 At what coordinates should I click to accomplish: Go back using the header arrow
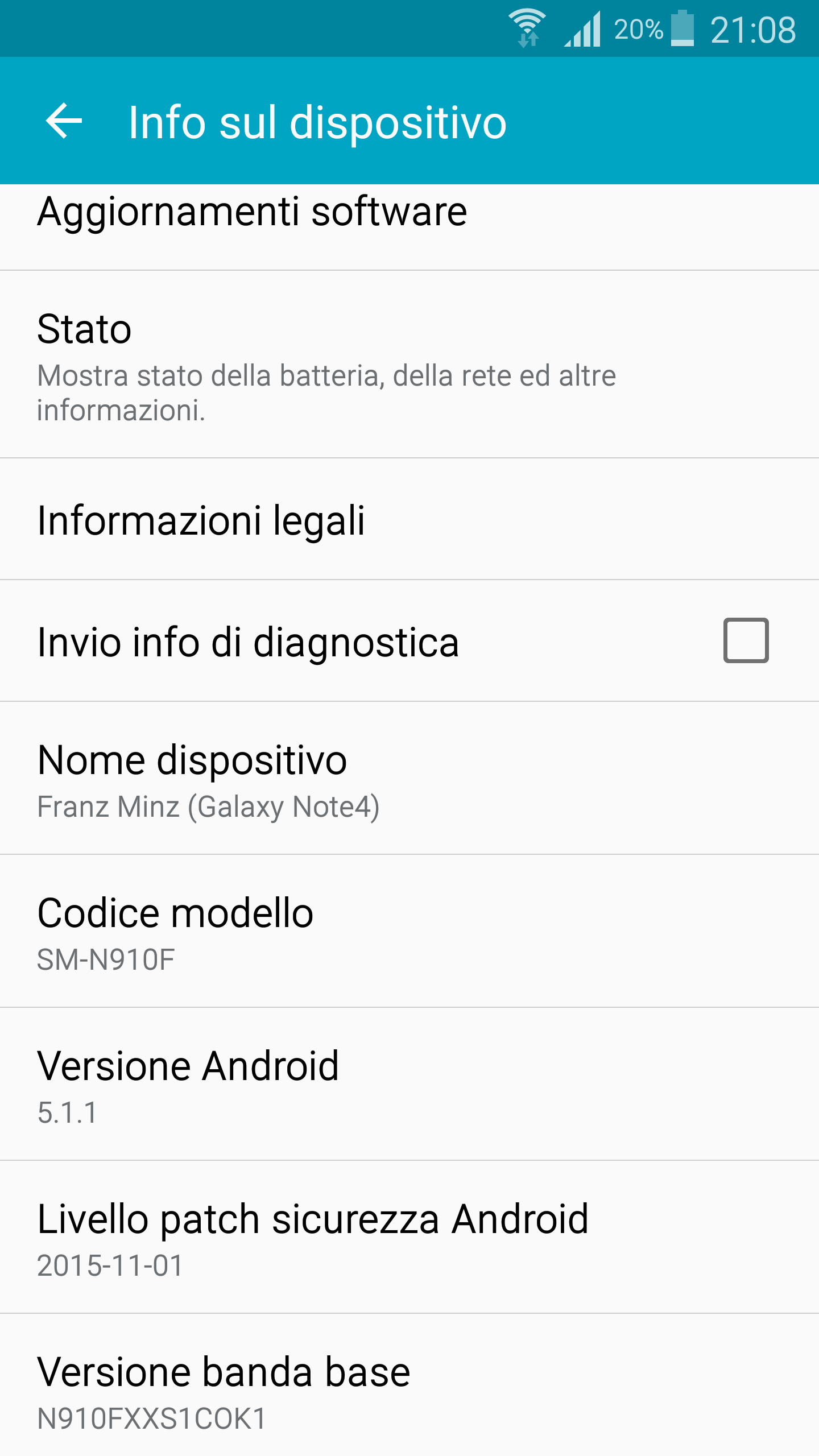tap(64, 121)
